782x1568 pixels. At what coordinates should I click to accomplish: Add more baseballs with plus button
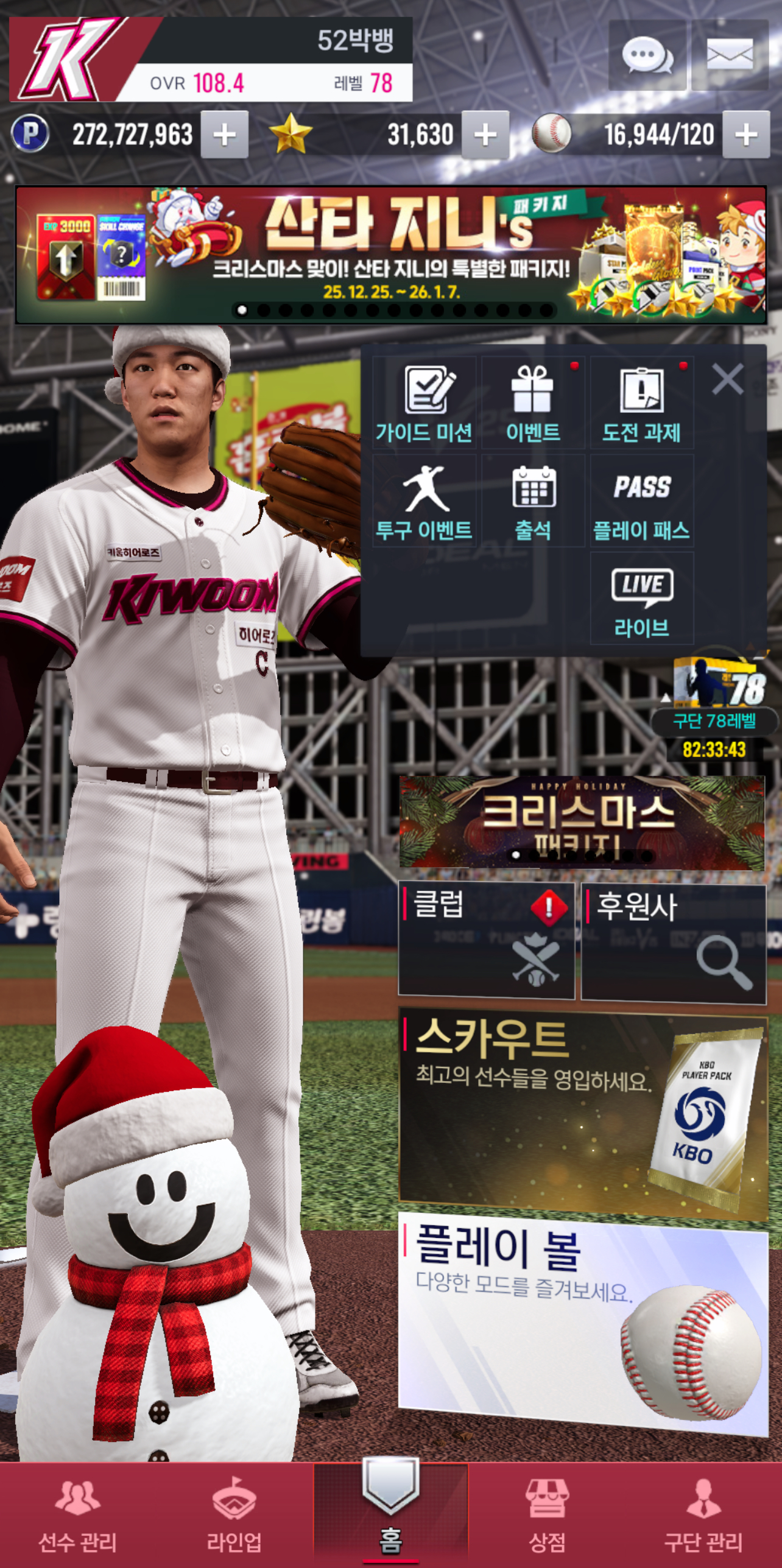746,135
